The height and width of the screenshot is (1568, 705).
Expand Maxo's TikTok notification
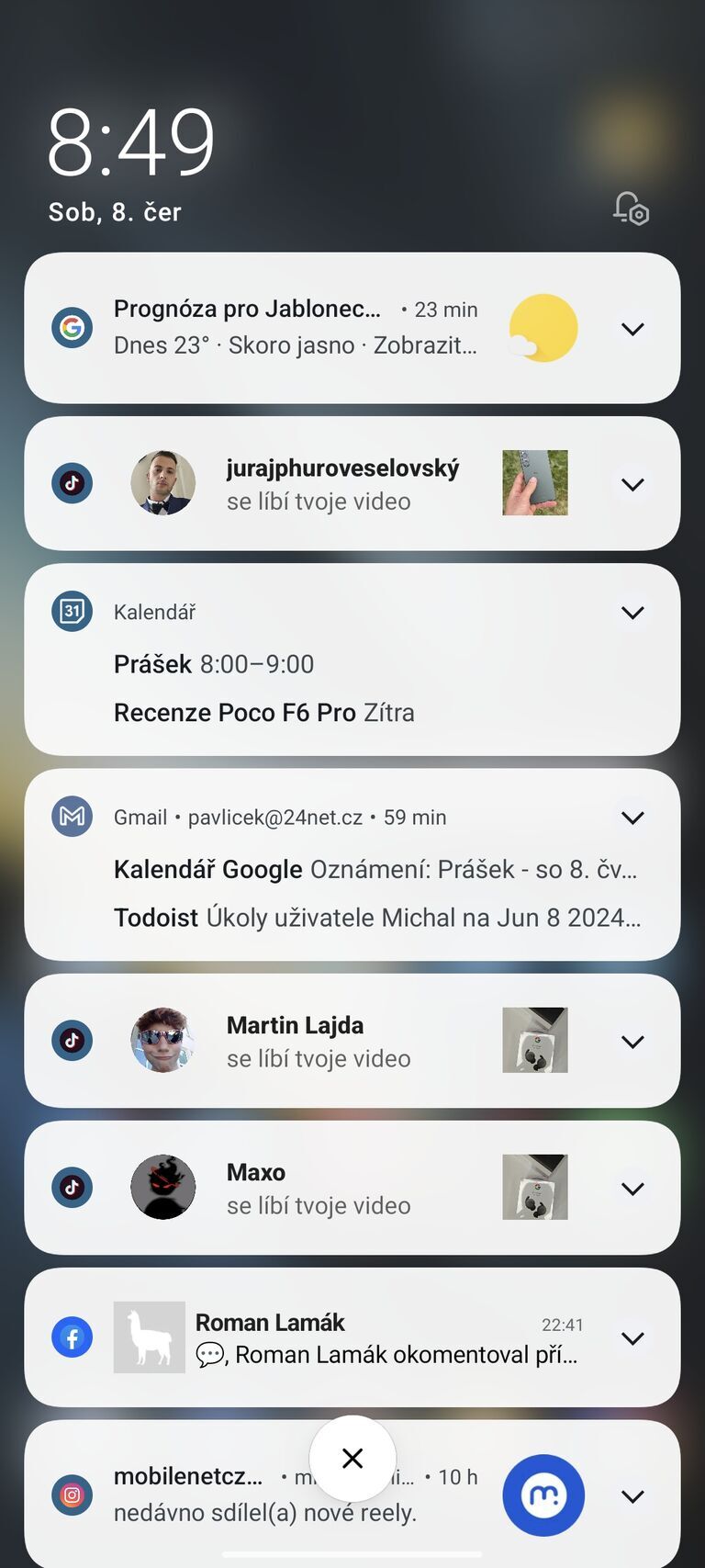(632, 1189)
